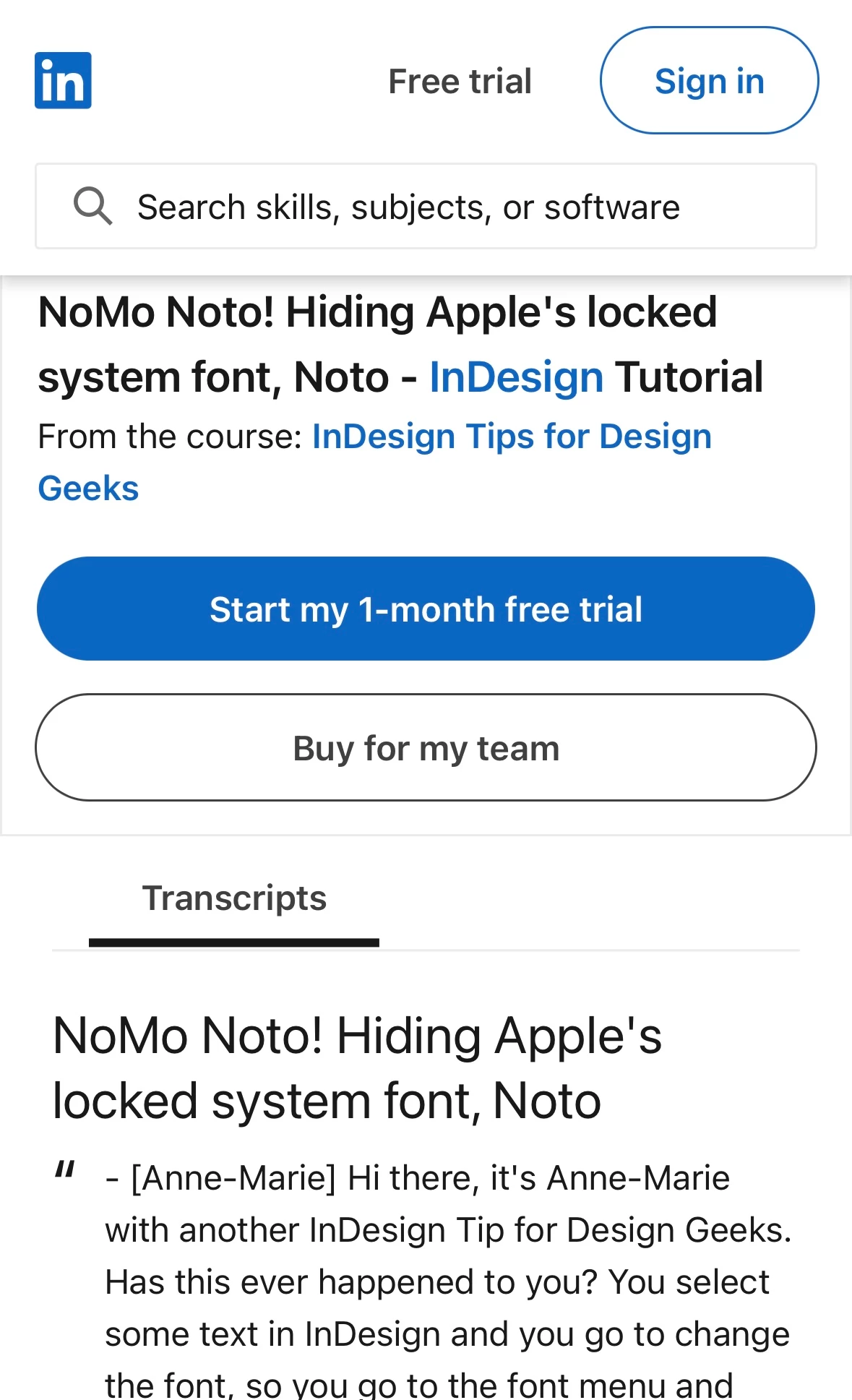
Task: Switch to the Transcripts tab
Action: point(234,898)
